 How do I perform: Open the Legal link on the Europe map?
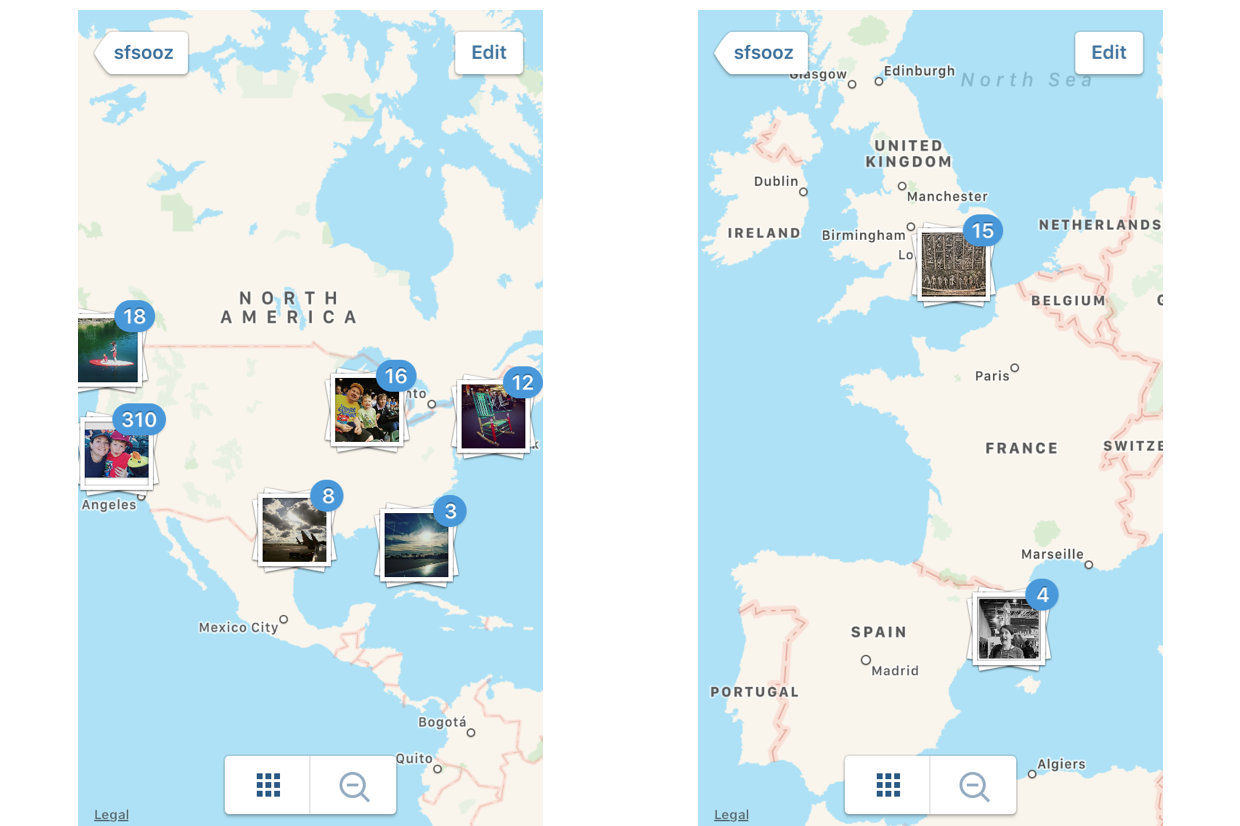(731, 815)
